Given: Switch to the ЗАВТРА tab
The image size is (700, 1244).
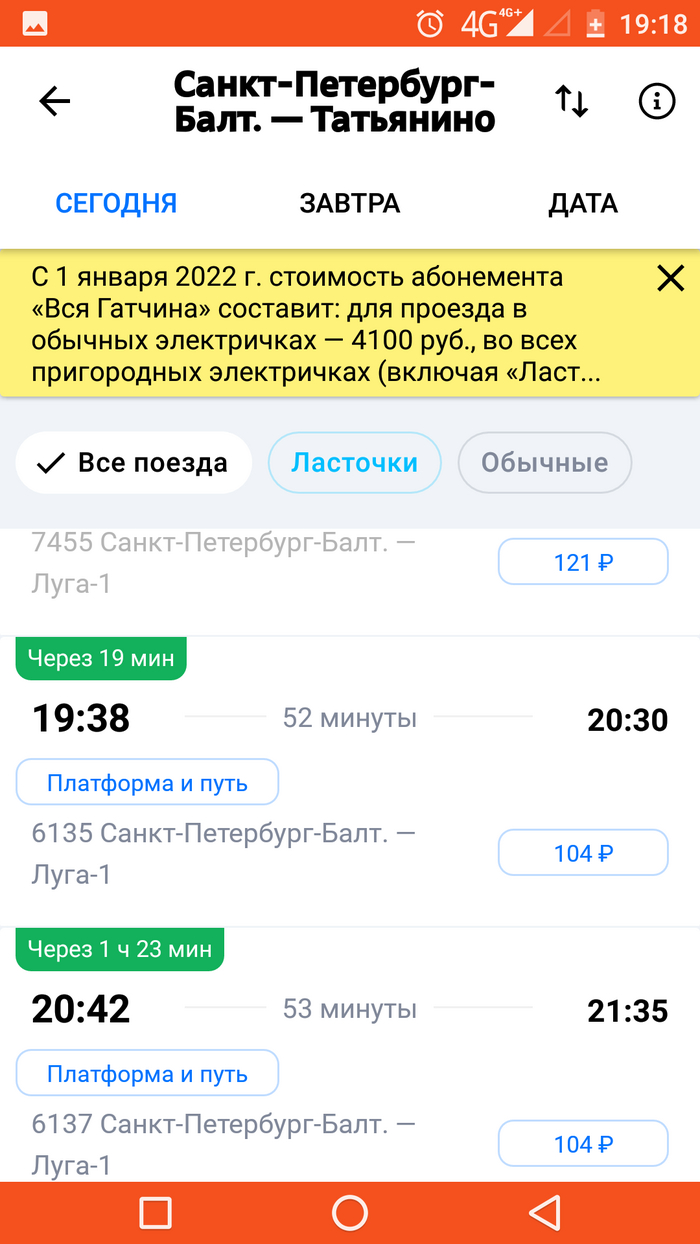Looking at the screenshot, I should coord(350,204).
